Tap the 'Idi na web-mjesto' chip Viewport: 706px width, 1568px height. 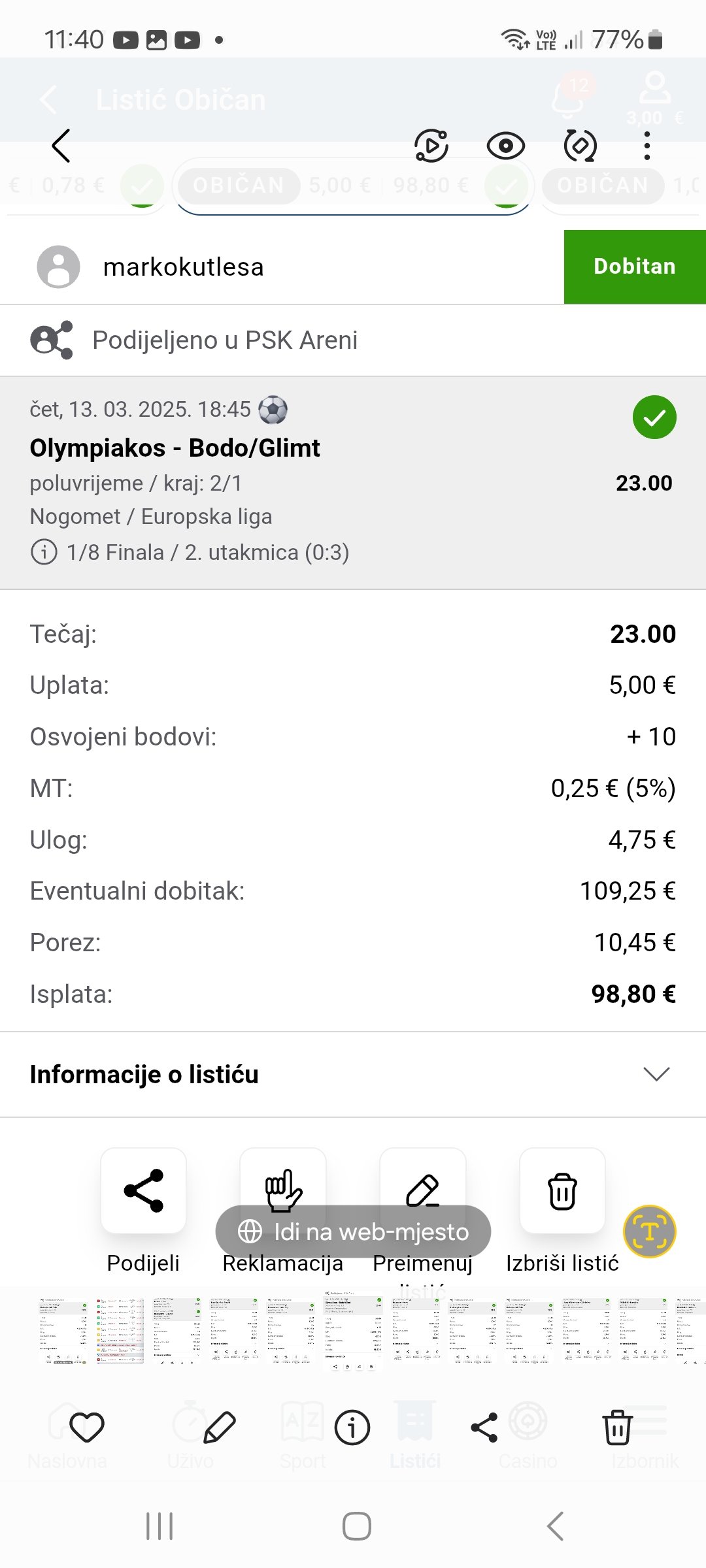tap(353, 1232)
